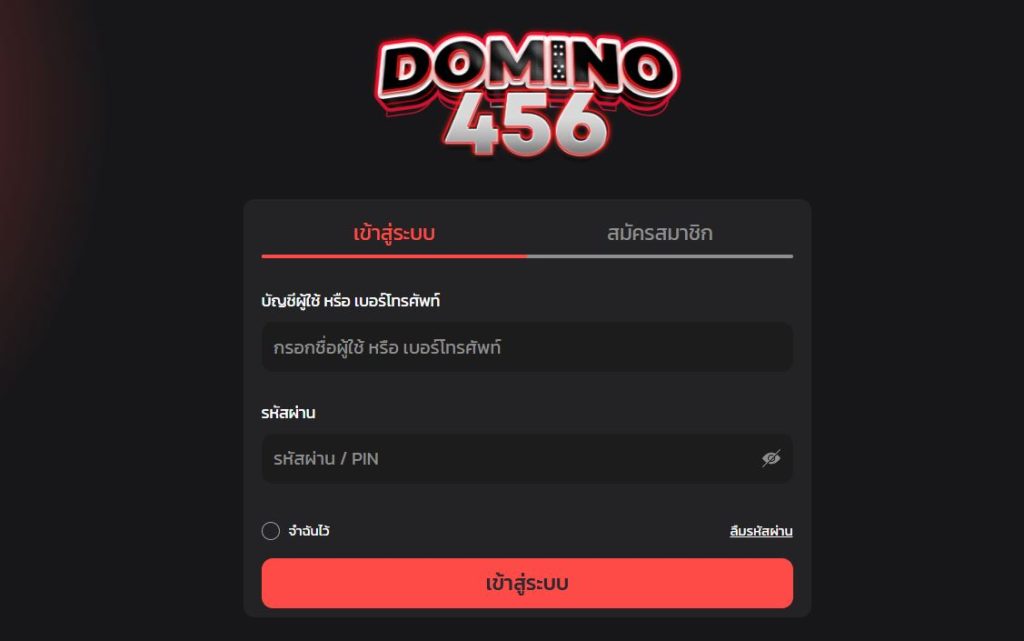Screen dimensions: 1024x641
Task: Switch to the เข้าสู่ระบบ tab
Action: [394, 234]
